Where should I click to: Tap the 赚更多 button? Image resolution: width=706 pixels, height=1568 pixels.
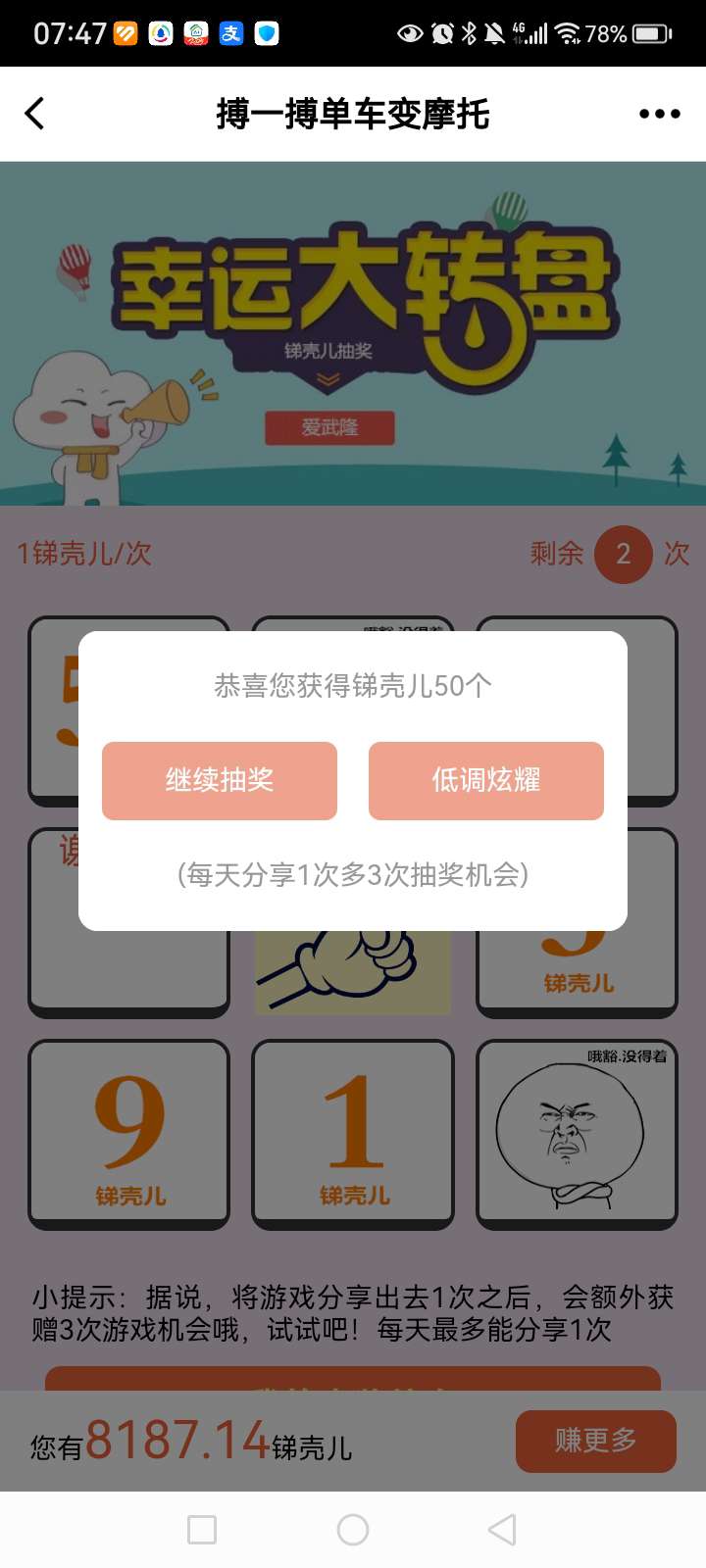[x=595, y=1440]
